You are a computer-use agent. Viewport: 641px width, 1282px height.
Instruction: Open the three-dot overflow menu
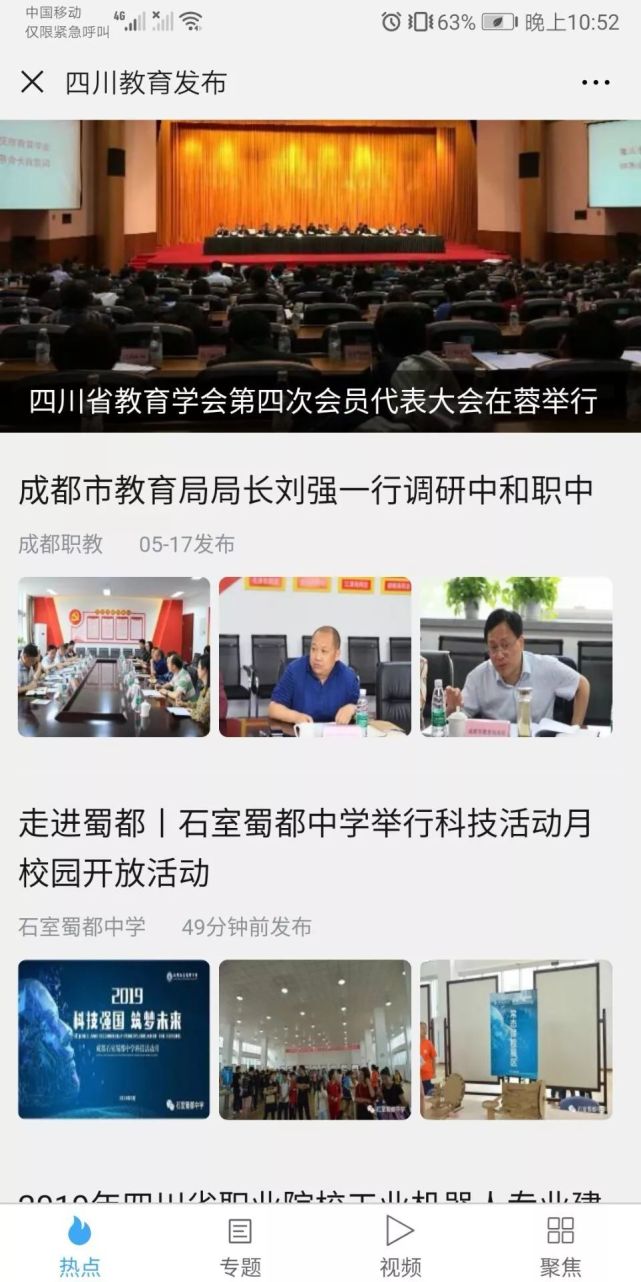click(x=595, y=83)
